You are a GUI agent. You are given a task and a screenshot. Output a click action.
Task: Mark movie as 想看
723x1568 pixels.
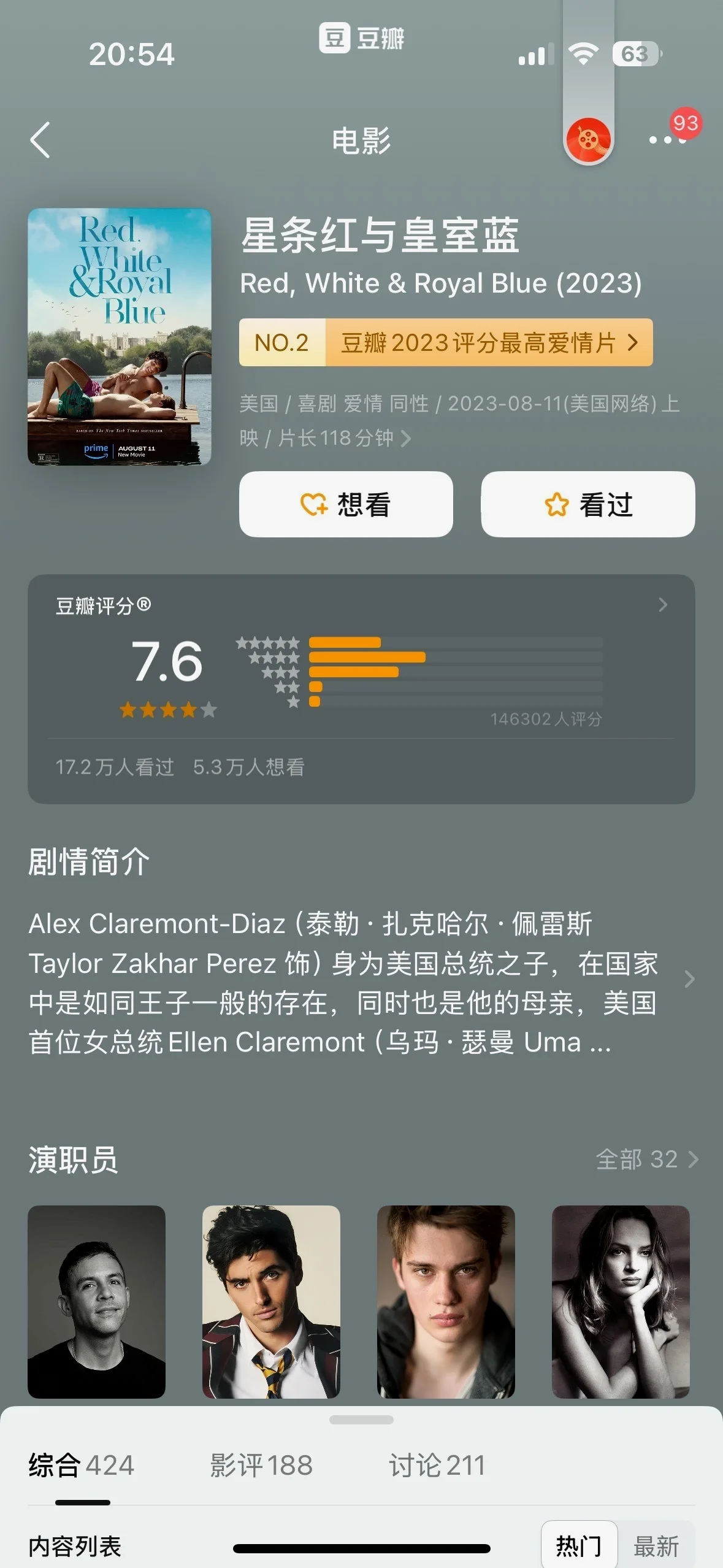(346, 504)
